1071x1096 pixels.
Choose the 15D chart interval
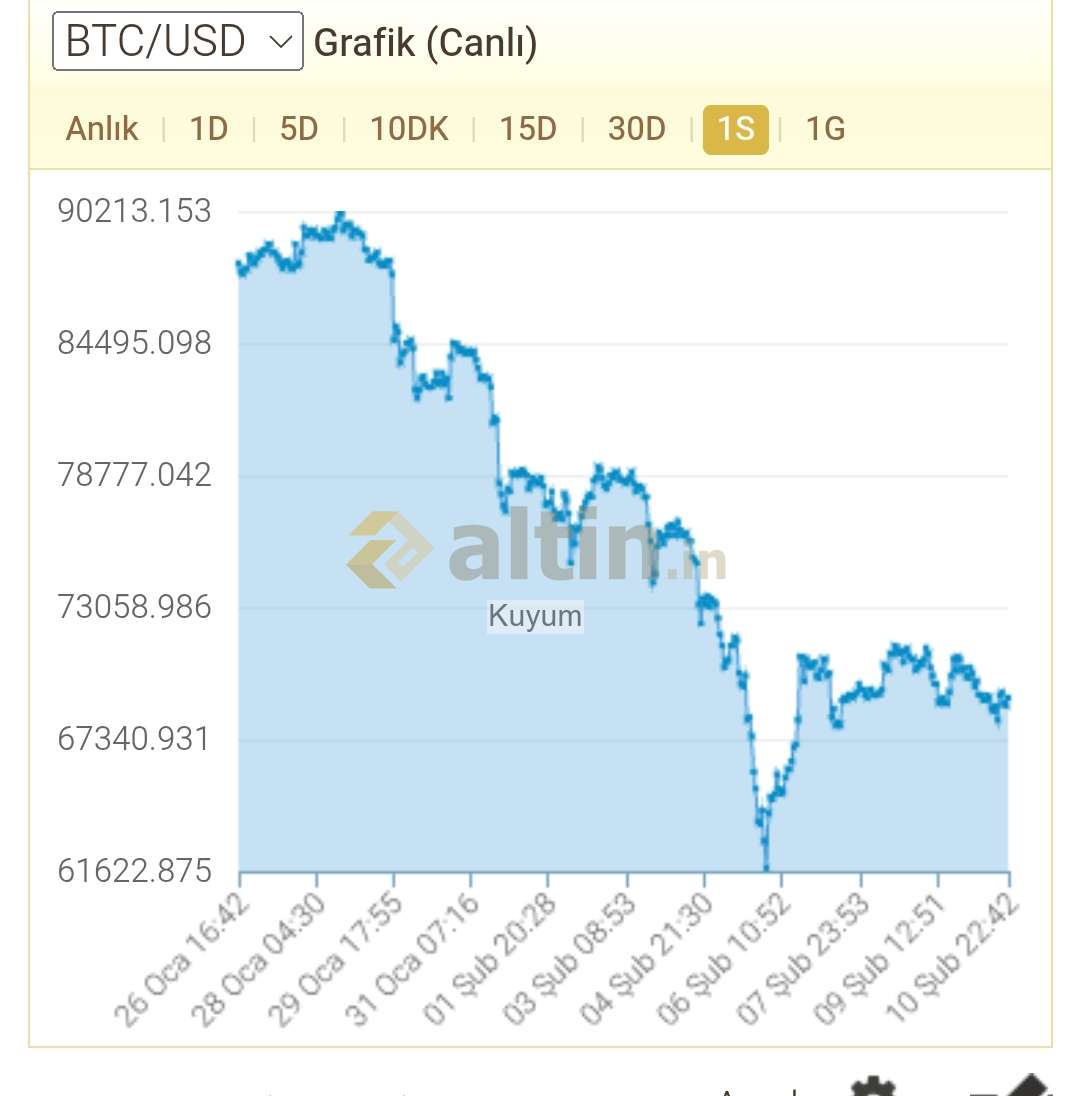tap(528, 129)
